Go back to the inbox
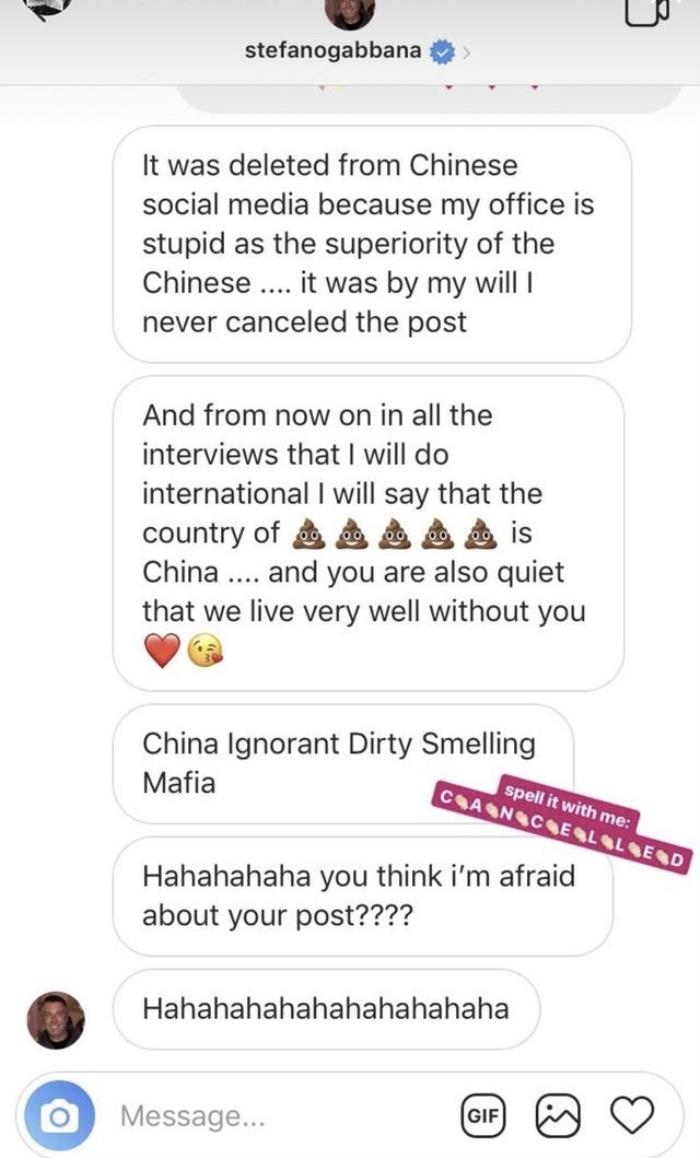 pos(36,8)
